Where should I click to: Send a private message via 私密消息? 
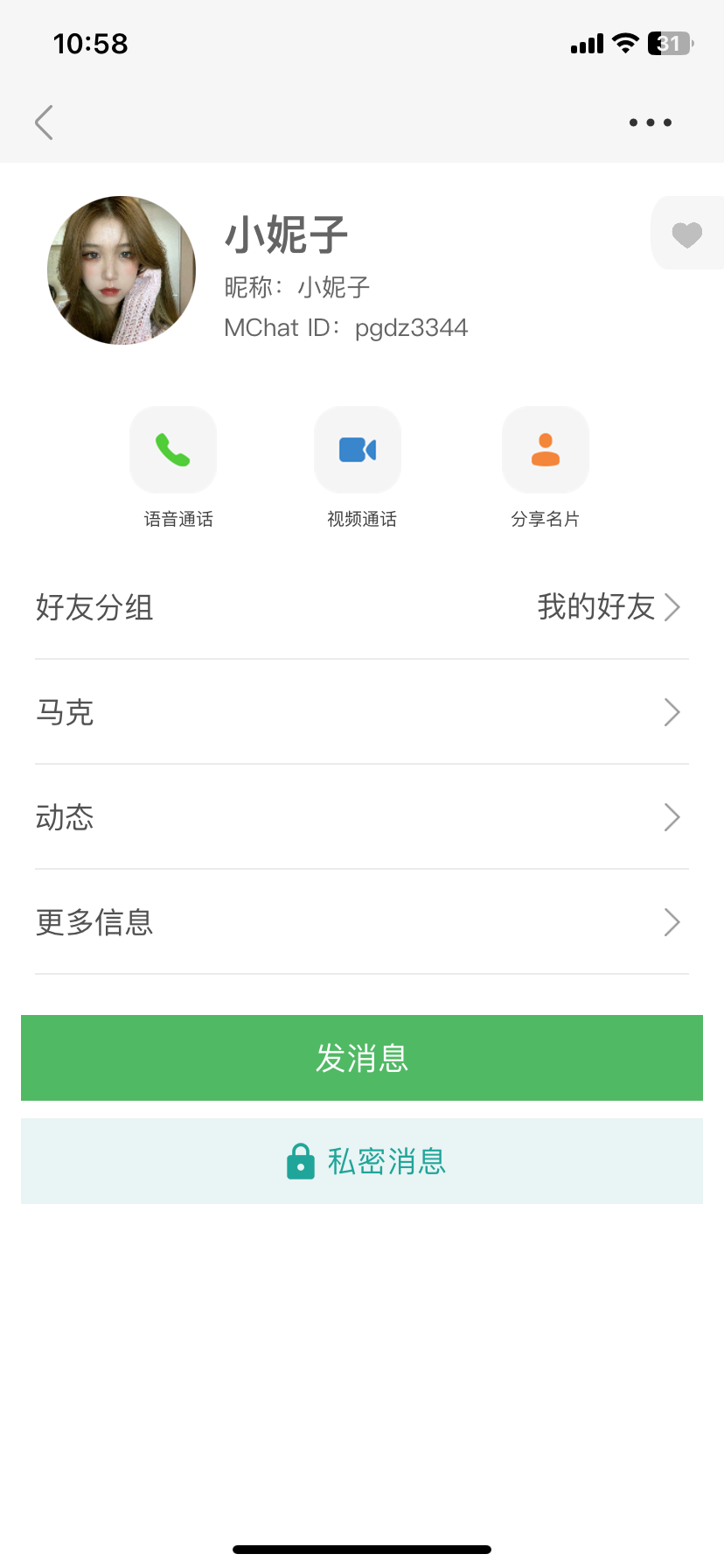362,1161
